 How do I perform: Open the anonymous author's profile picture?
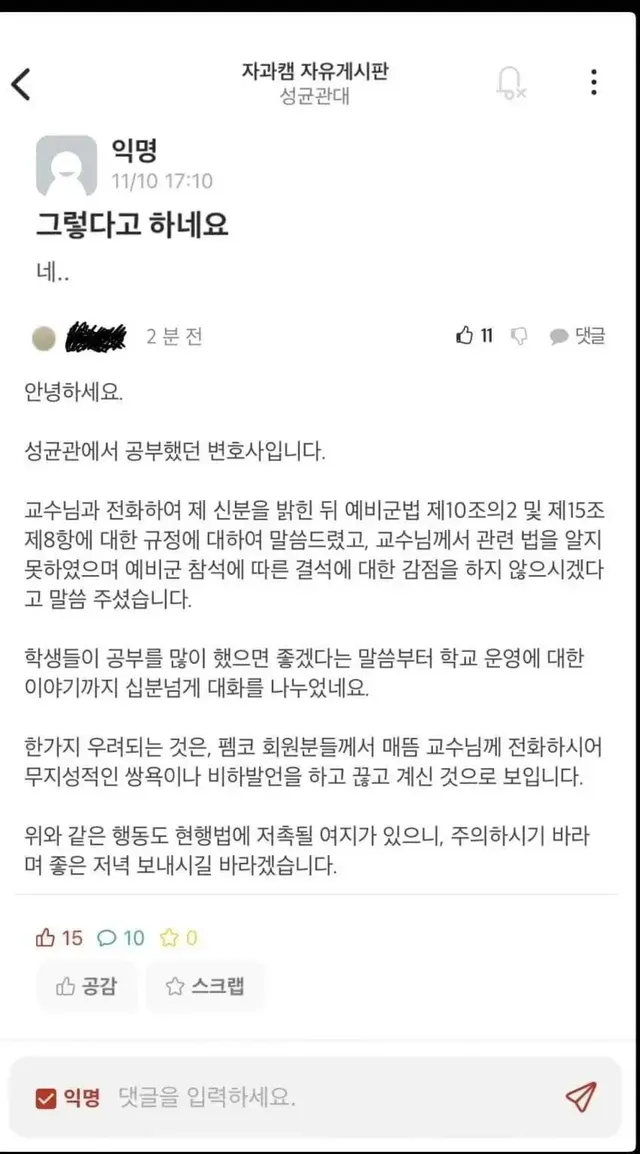tap(67, 166)
